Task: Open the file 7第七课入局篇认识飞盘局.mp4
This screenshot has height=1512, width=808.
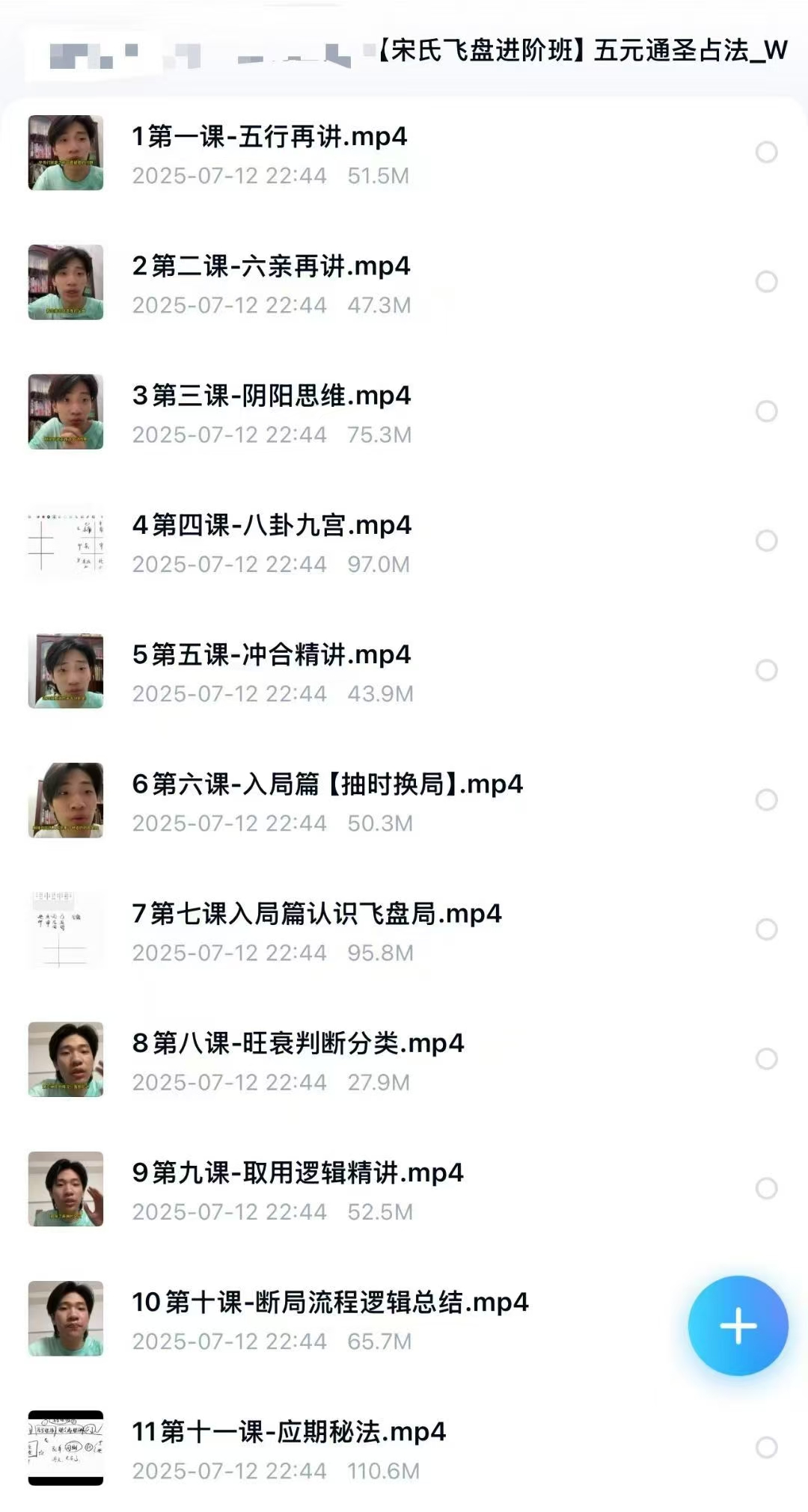Action: (316, 913)
